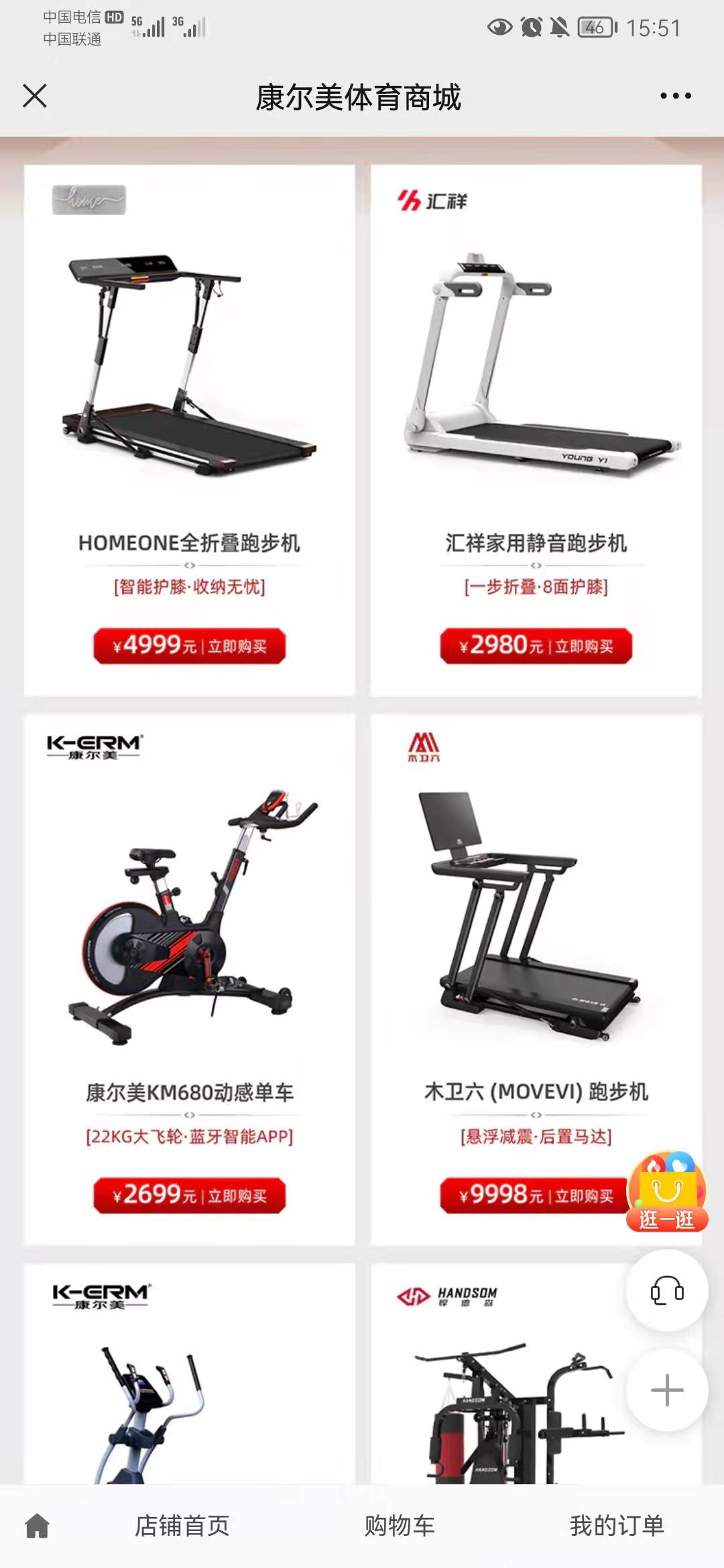724x1568 pixels.
Task: View 我的订单 orders
Action: [x=617, y=1526]
